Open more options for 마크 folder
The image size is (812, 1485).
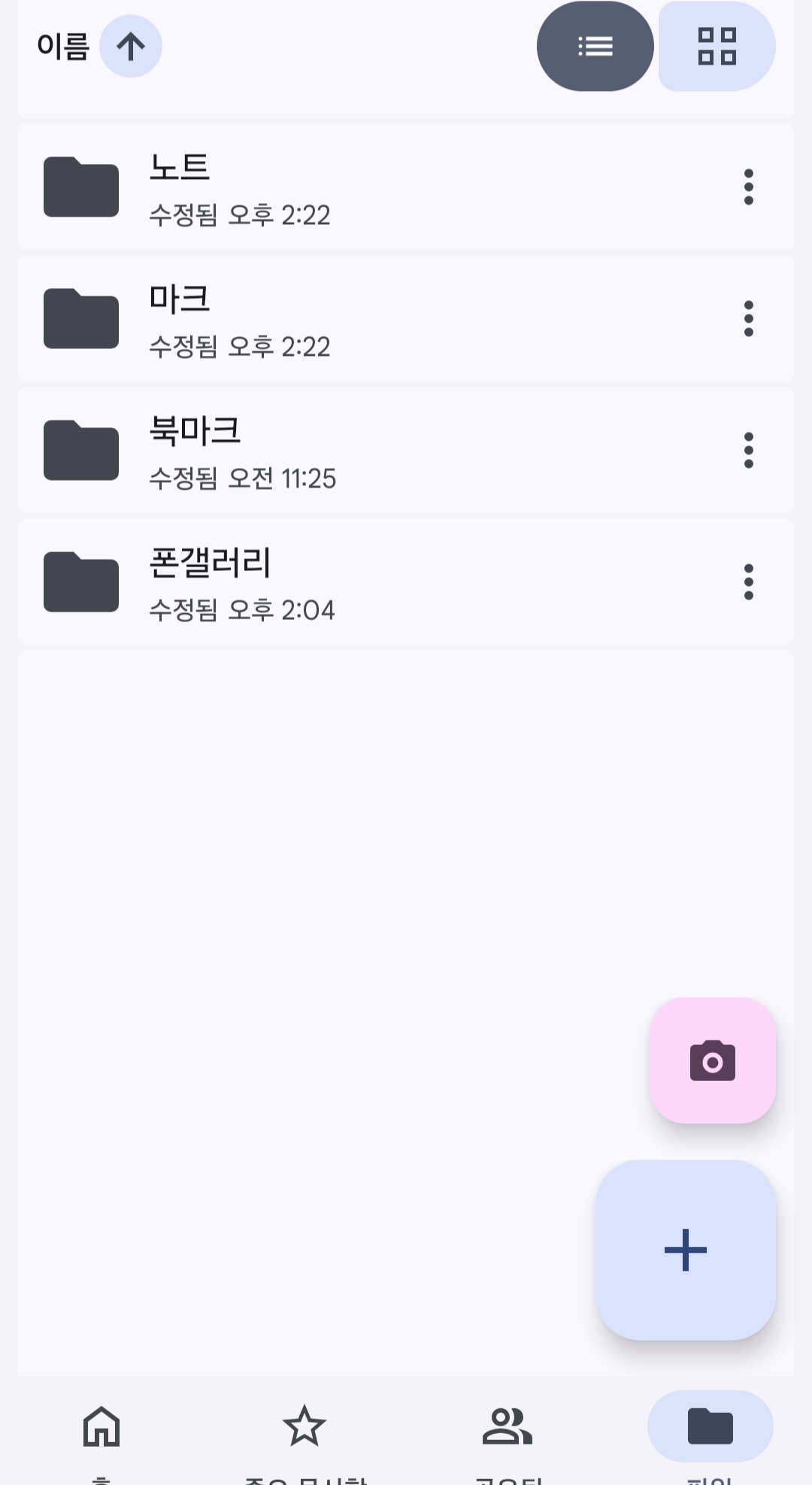(x=748, y=319)
